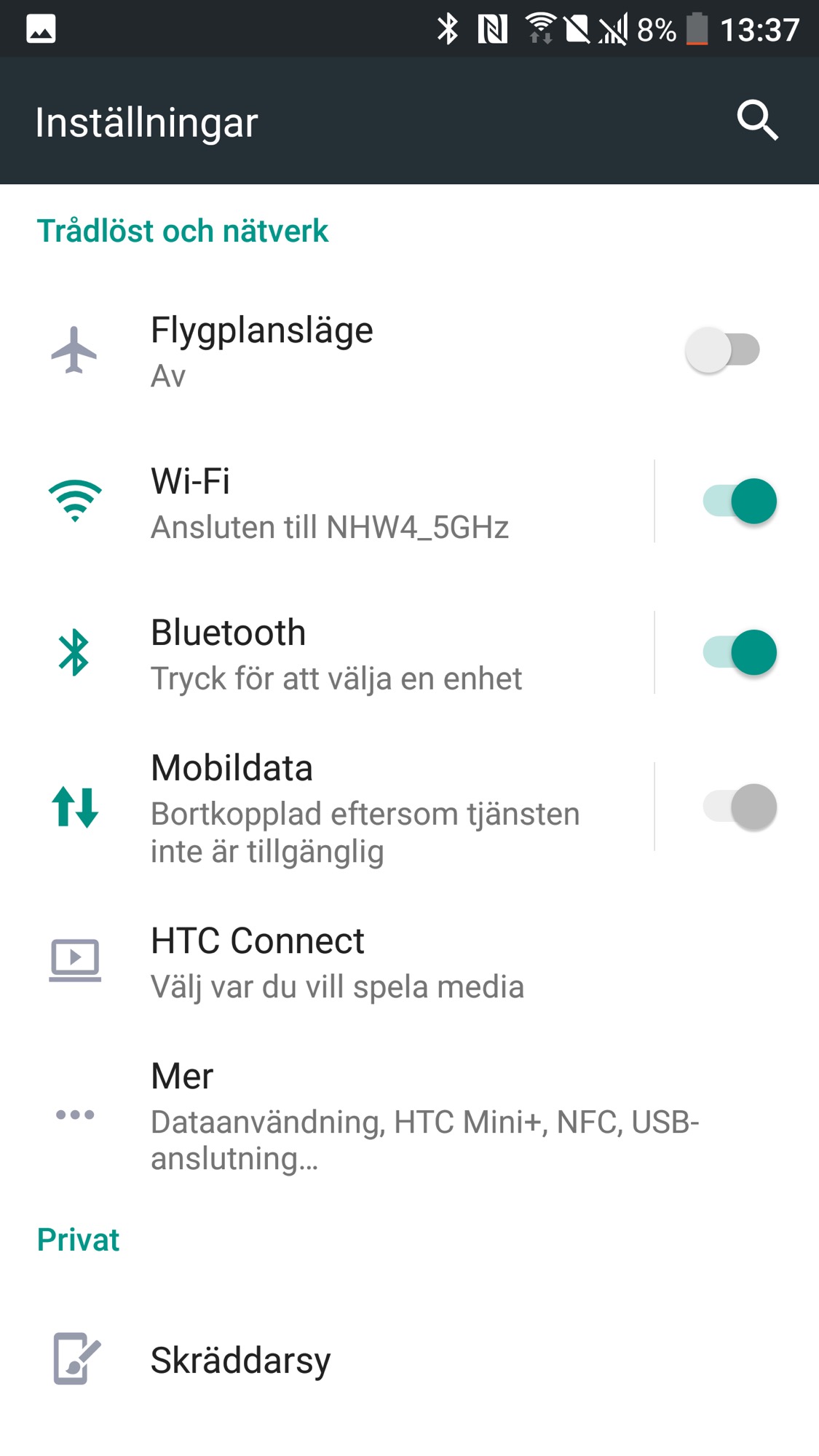This screenshot has width=819, height=1456.
Task: Open Wi-Fi network settings row
Action: 329,504
